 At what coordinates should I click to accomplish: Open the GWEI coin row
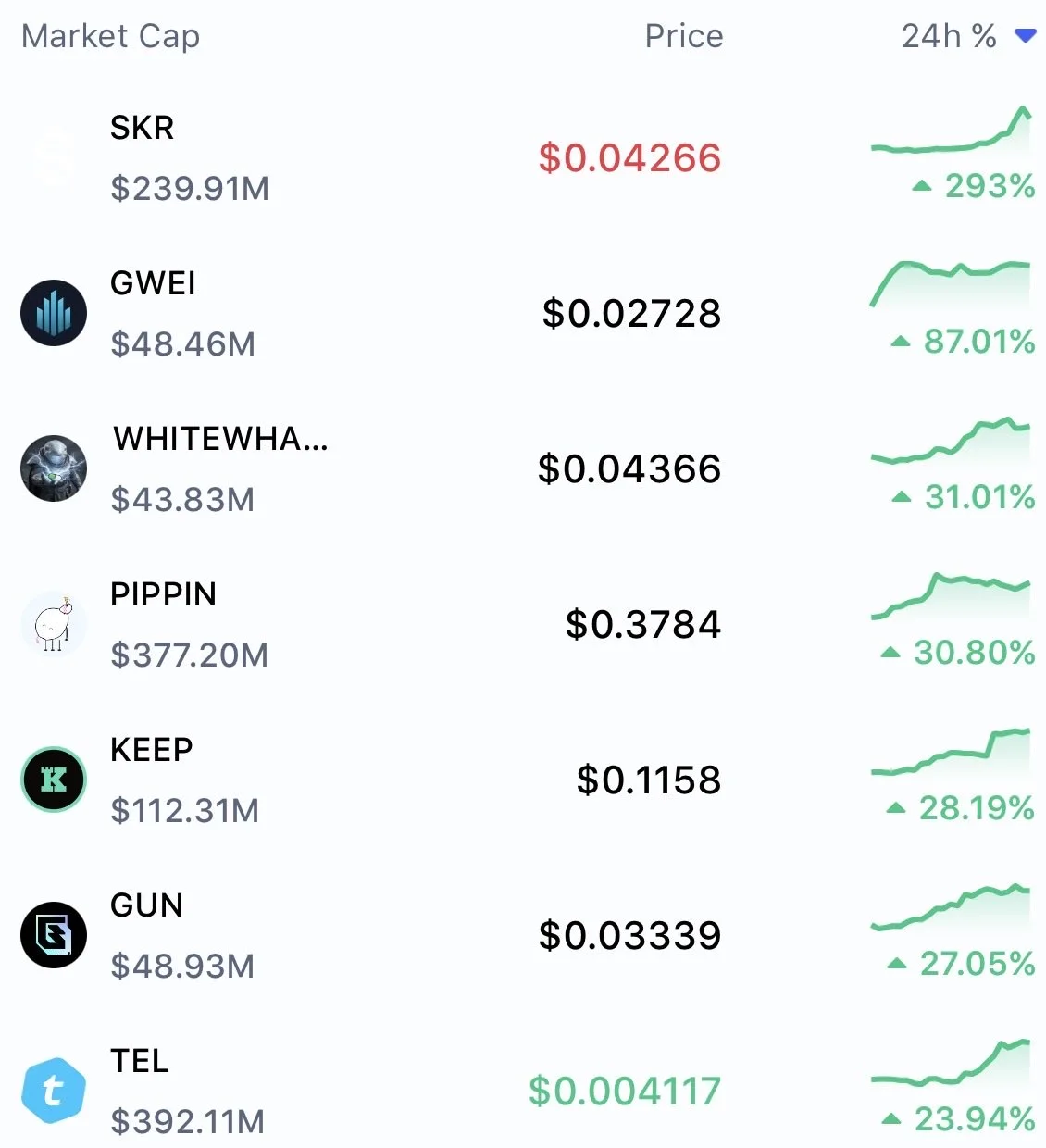point(153,283)
